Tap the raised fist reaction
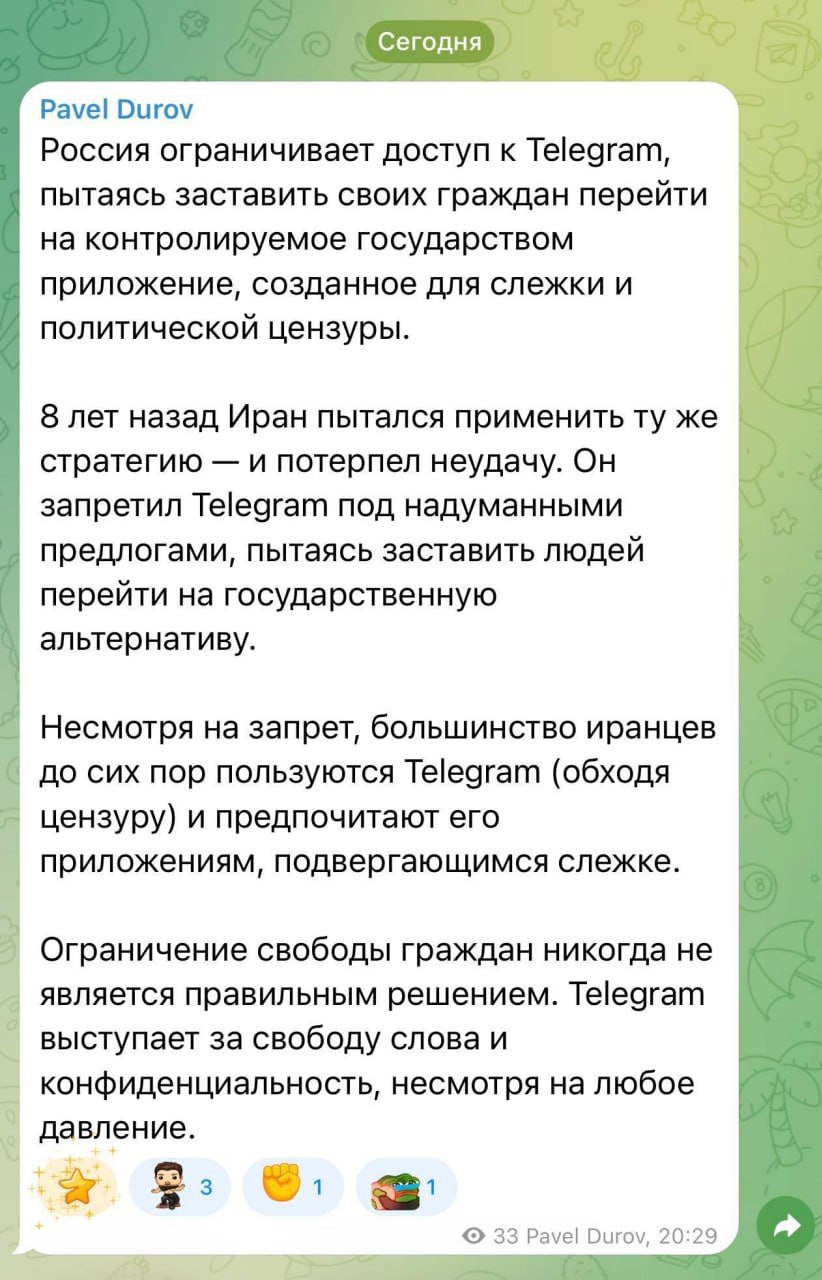Image resolution: width=822 pixels, height=1280 pixels. [x=292, y=1187]
